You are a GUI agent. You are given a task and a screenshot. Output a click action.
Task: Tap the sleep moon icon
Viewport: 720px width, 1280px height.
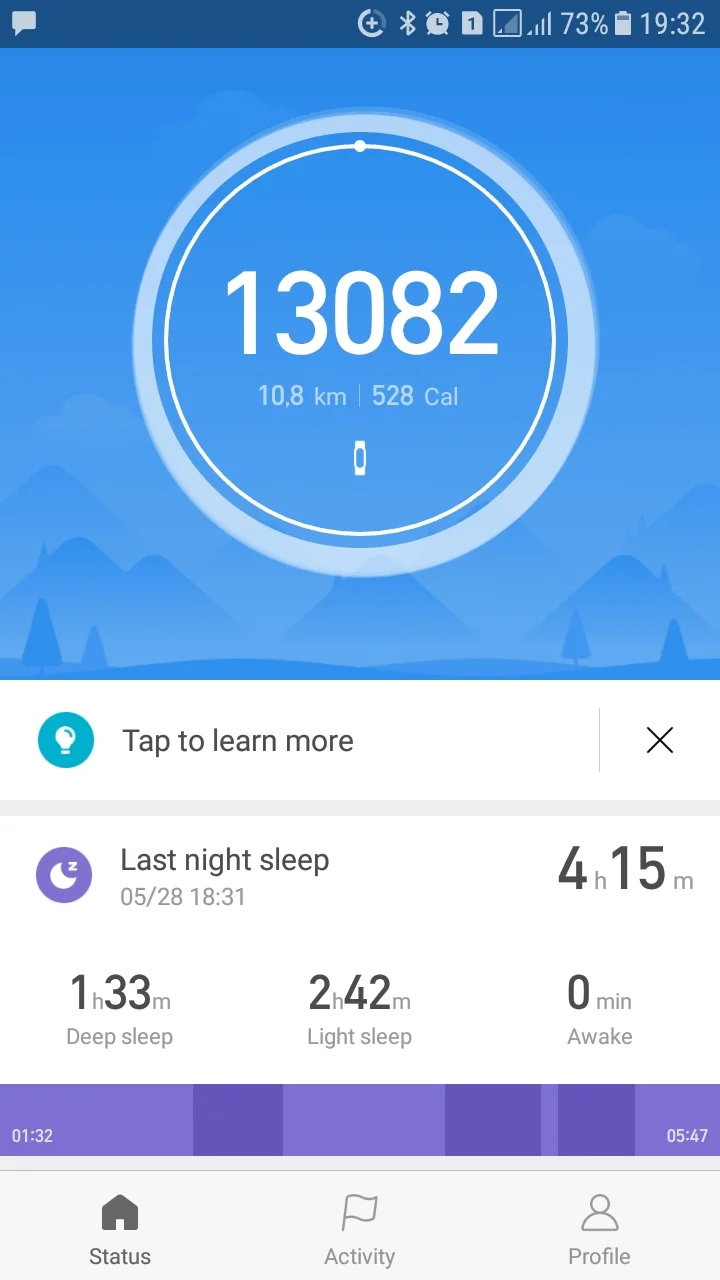click(x=64, y=875)
